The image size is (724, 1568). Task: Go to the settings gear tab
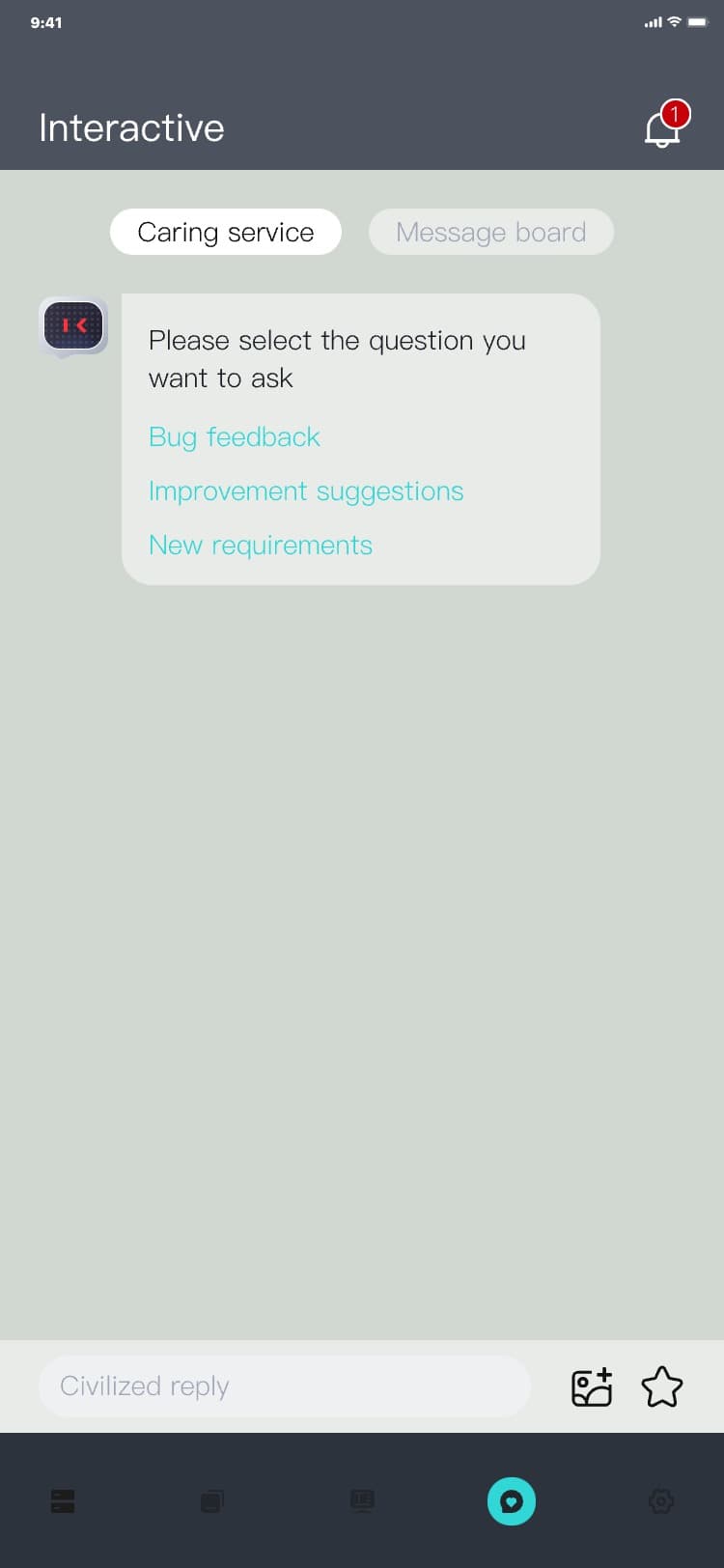pos(661,1501)
